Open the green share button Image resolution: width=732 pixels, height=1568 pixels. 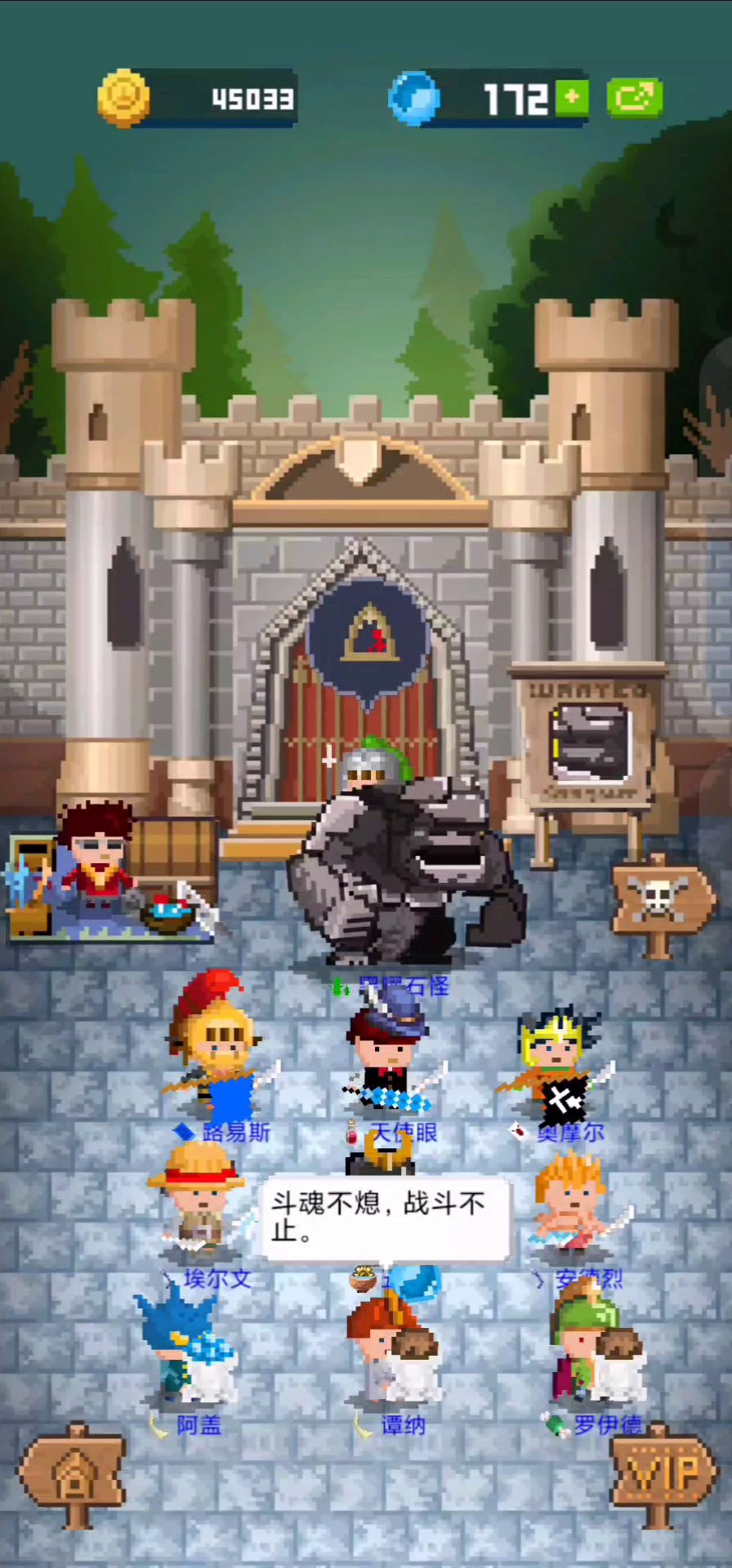click(x=634, y=98)
